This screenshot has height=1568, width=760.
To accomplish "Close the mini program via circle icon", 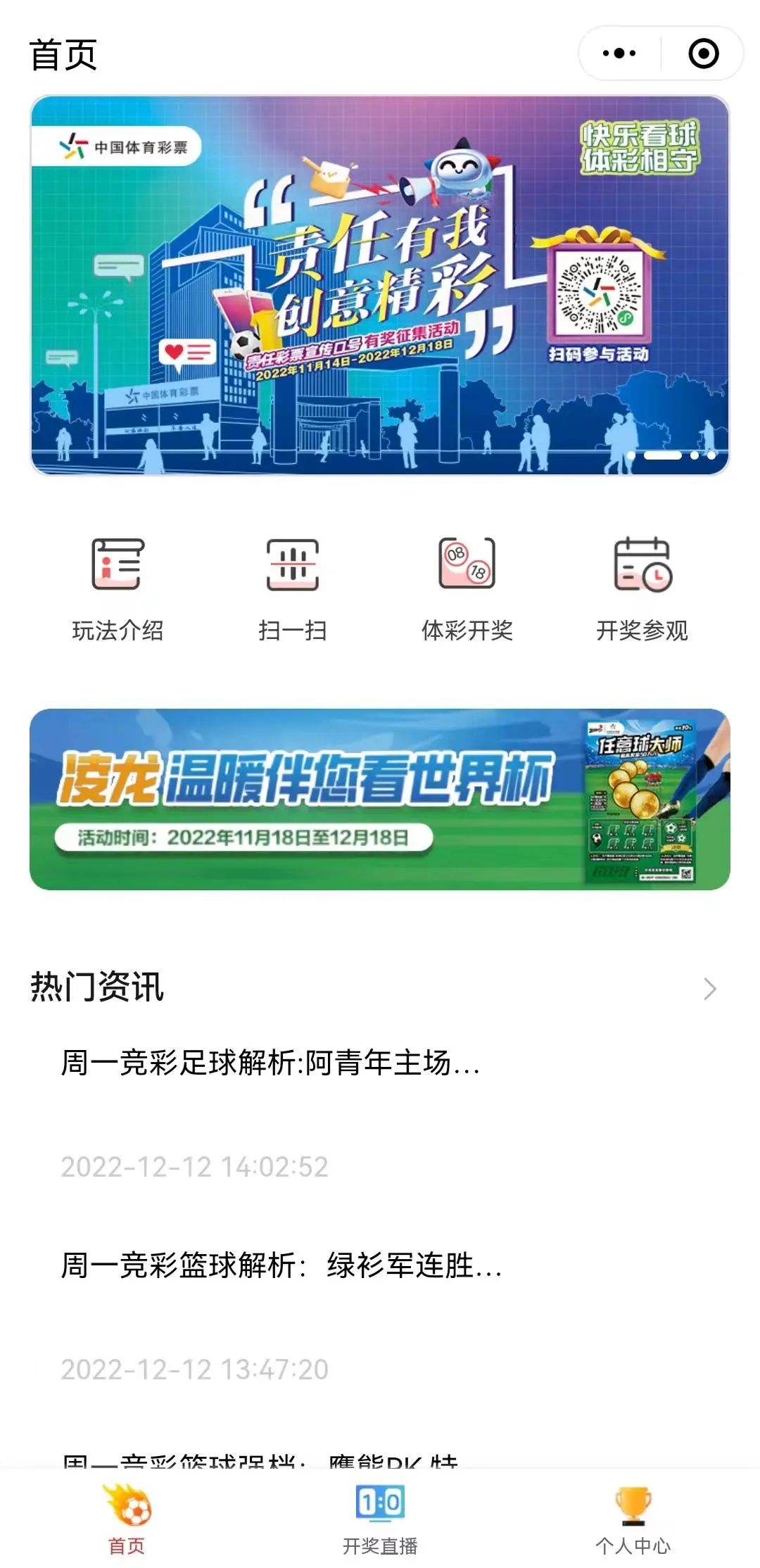I will pos(703,53).
